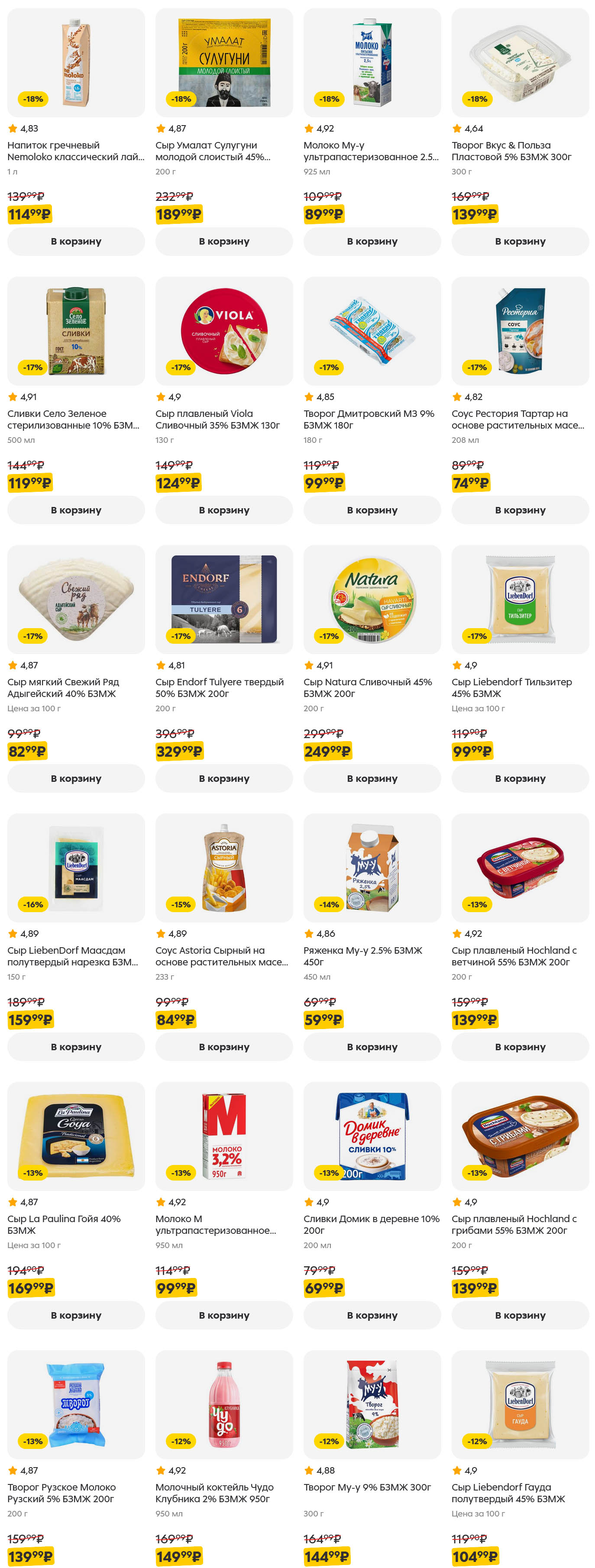Viewport: 595px width, 1568px height.
Task: Add Endorf Tulyere cheese to cart
Action: coord(223,778)
